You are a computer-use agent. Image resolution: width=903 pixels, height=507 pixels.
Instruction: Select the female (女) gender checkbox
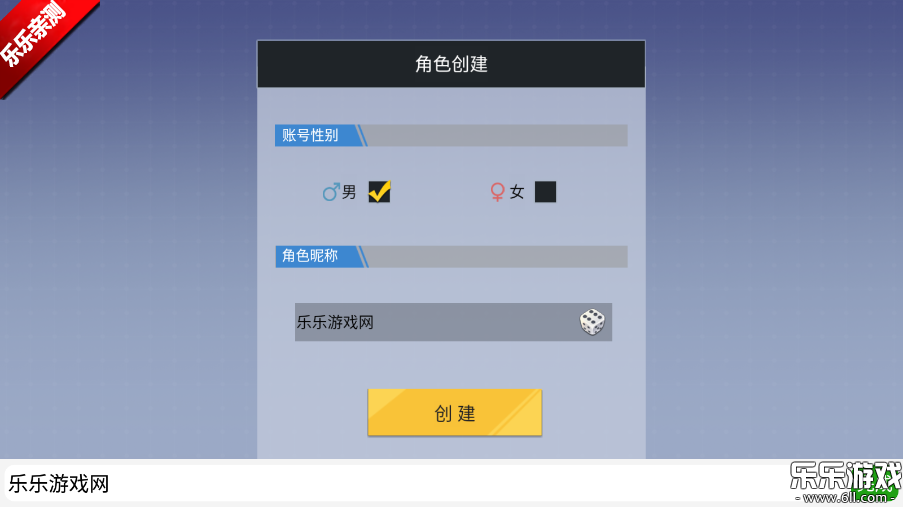[545, 192]
